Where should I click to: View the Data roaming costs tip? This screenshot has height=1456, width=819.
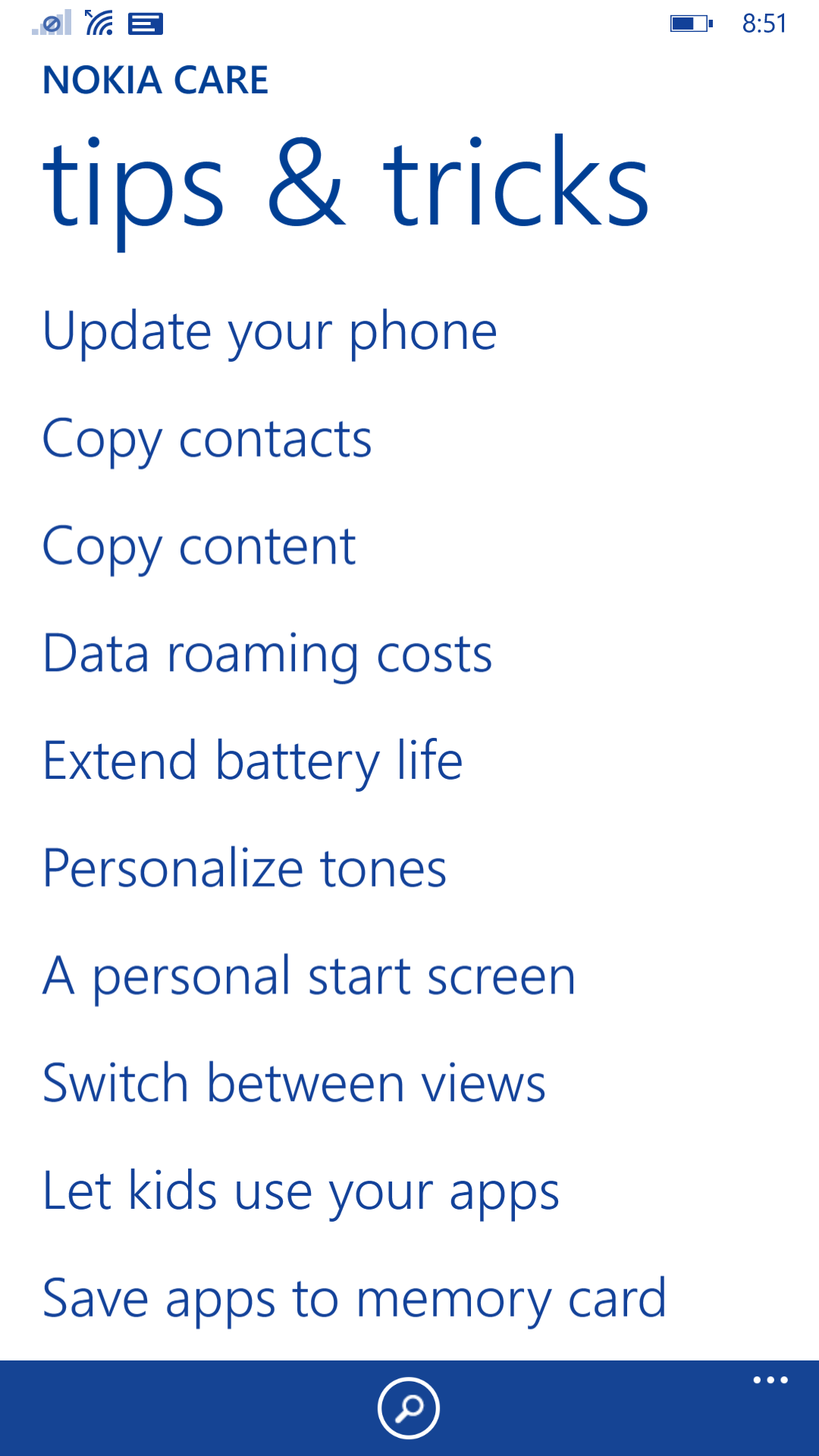point(268,654)
